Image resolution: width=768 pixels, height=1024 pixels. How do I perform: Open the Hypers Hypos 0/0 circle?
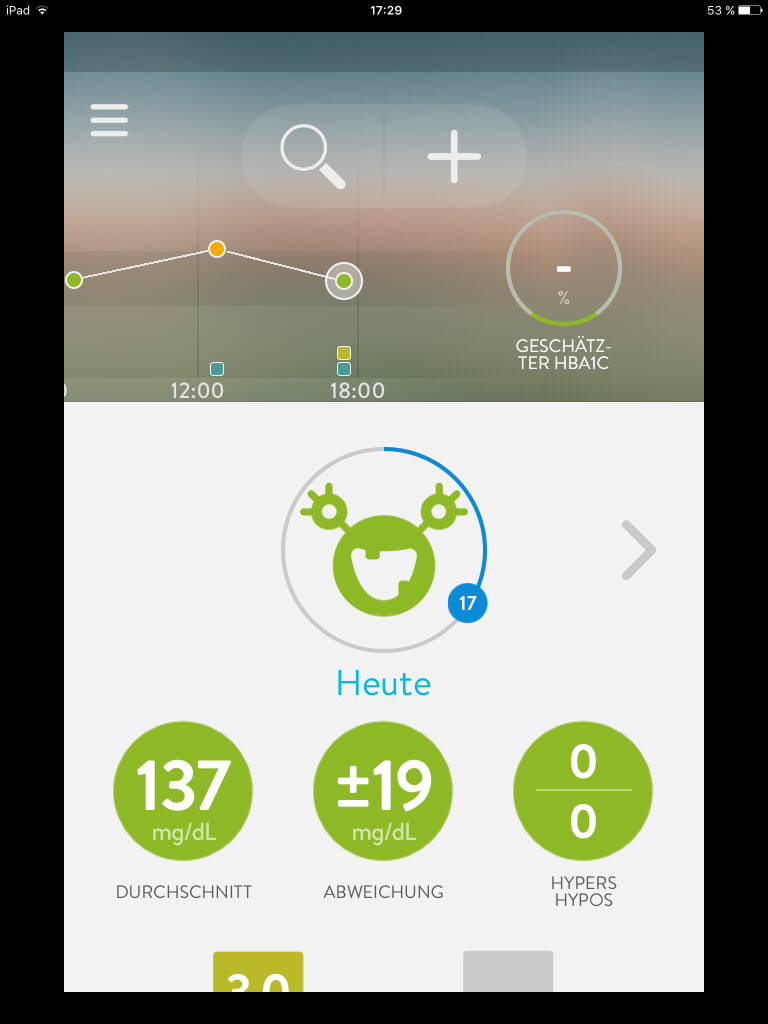pyautogui.click(x=583, y=790)
